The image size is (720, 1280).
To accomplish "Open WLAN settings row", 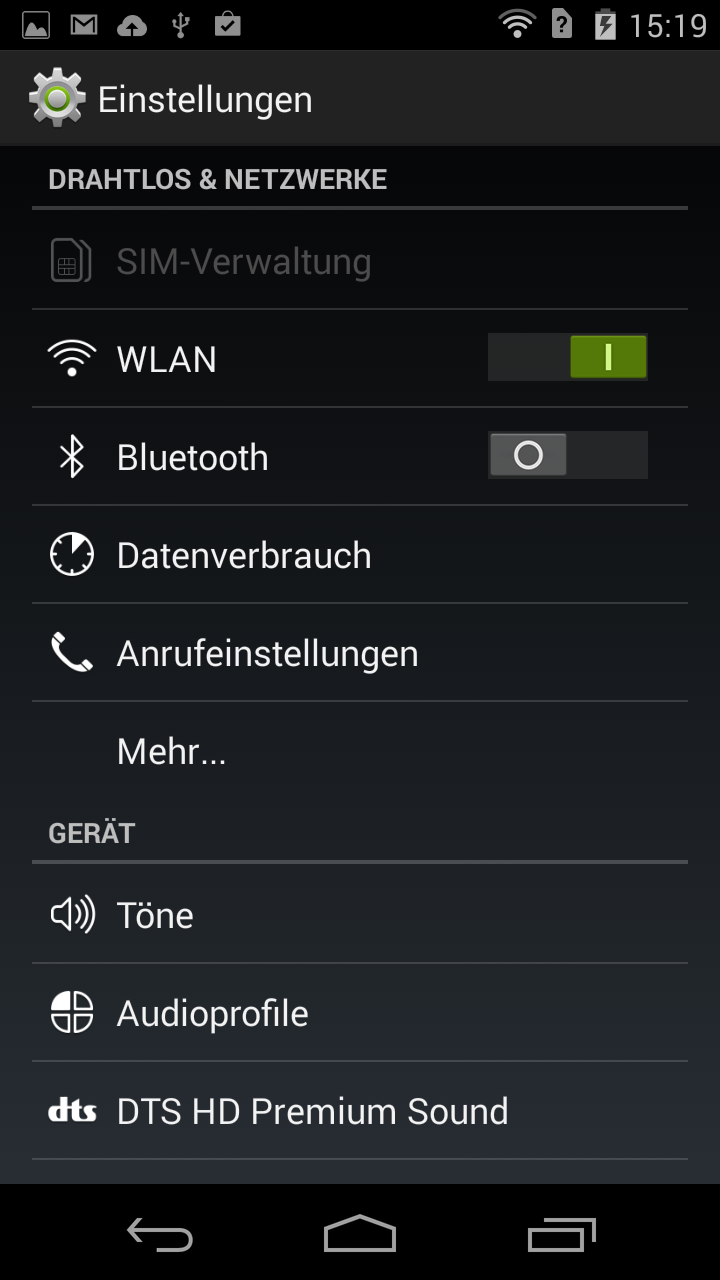I will coord(360,359).
